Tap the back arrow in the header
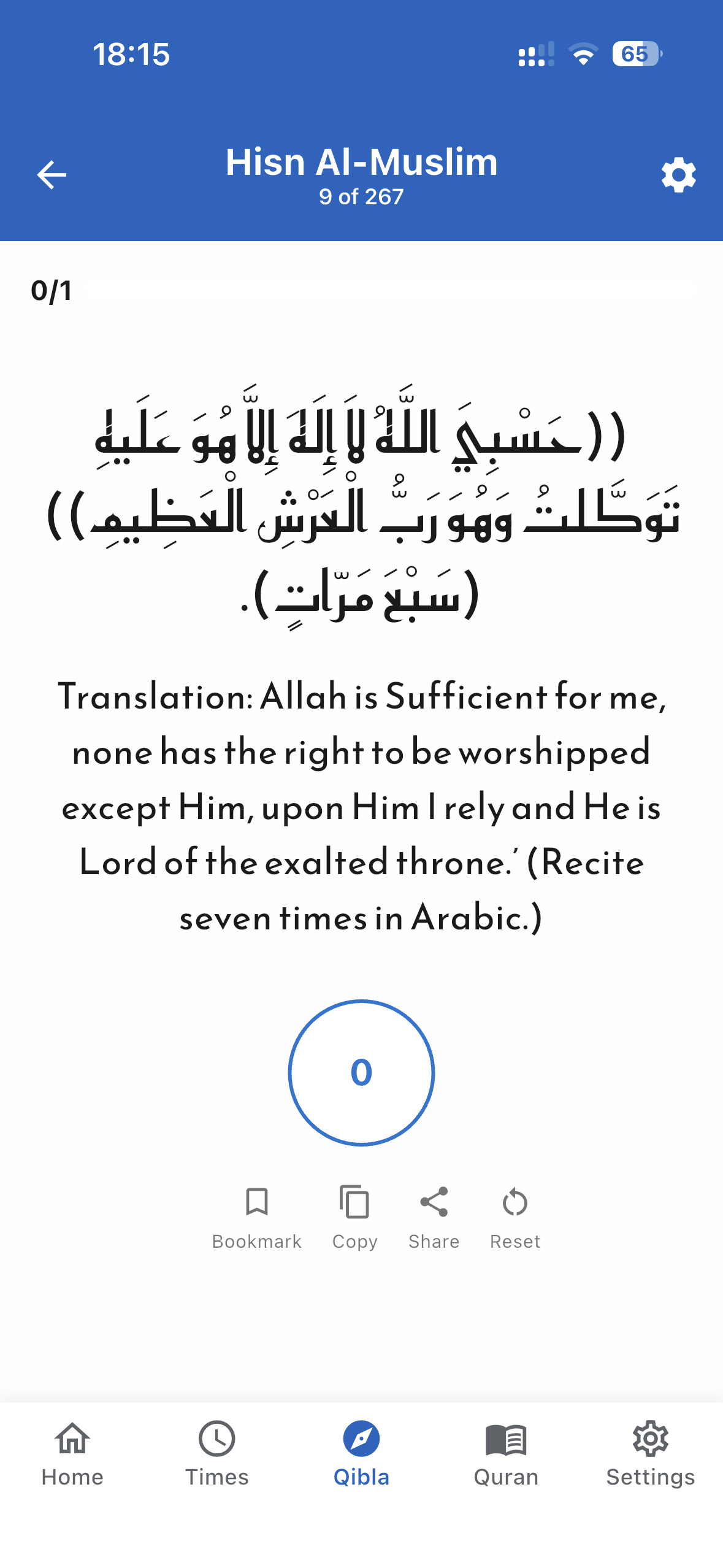The width and height of the screenshot is (723, 1568). point(51,175)
